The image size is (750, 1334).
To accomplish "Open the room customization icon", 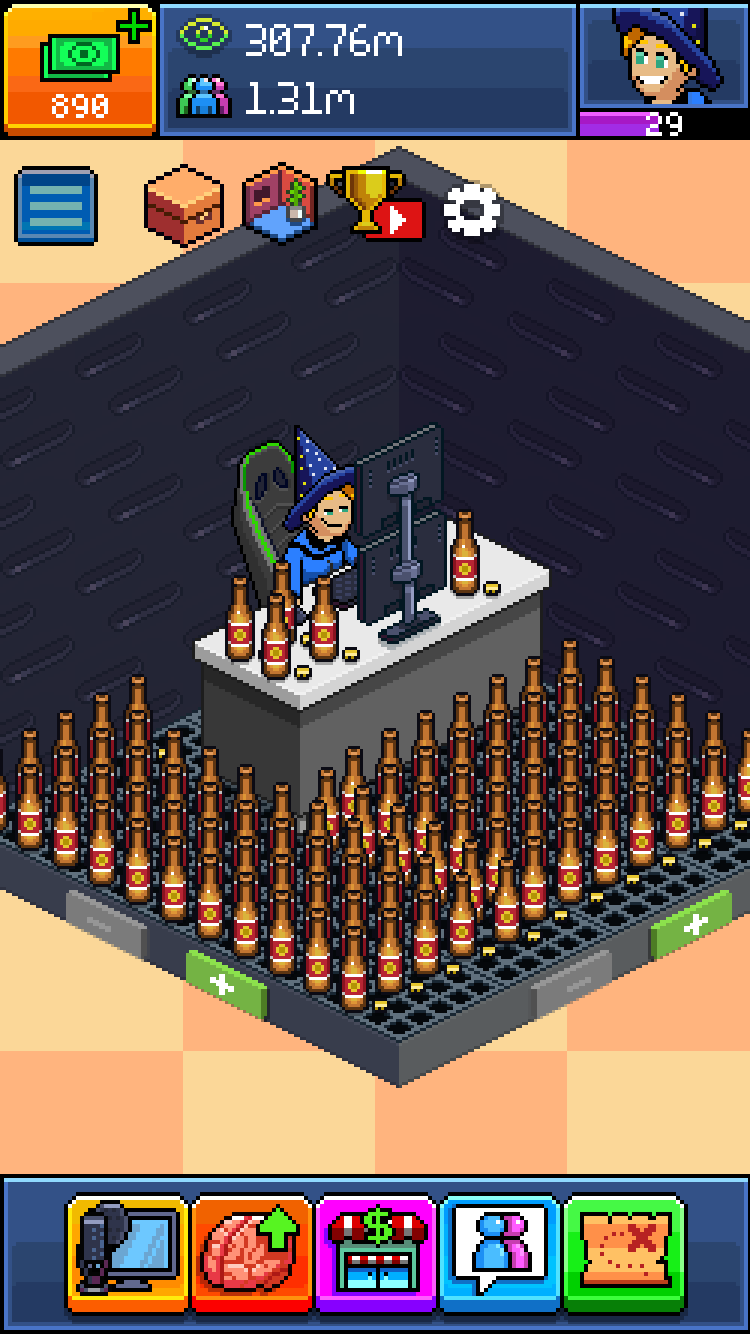I will tap(280, 204).
